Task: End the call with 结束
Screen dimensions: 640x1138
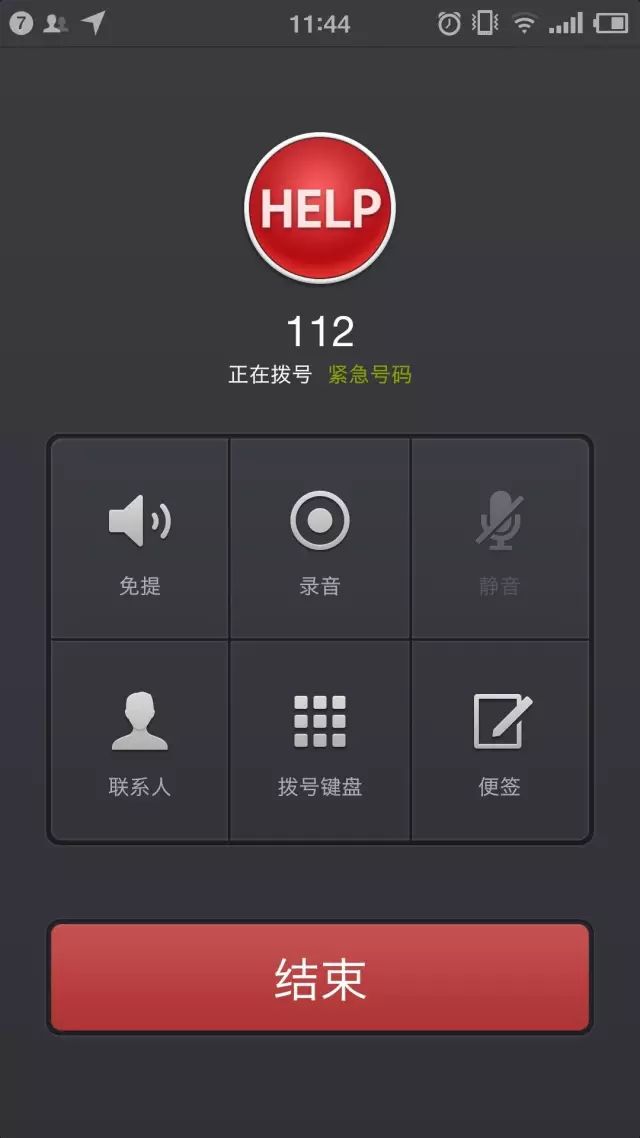Action: point(320,977)
